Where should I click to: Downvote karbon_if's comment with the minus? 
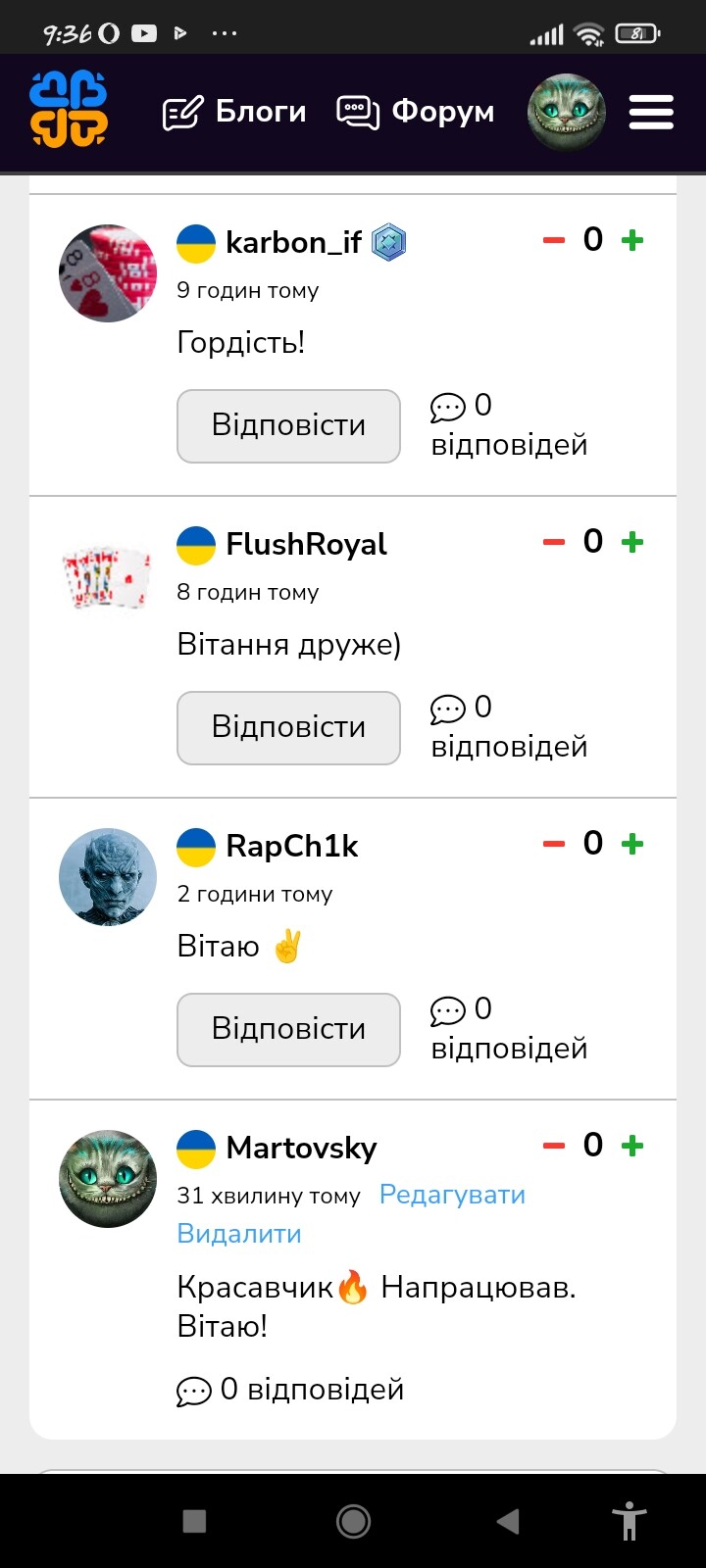pyautogui.click(x=554, y=239)
